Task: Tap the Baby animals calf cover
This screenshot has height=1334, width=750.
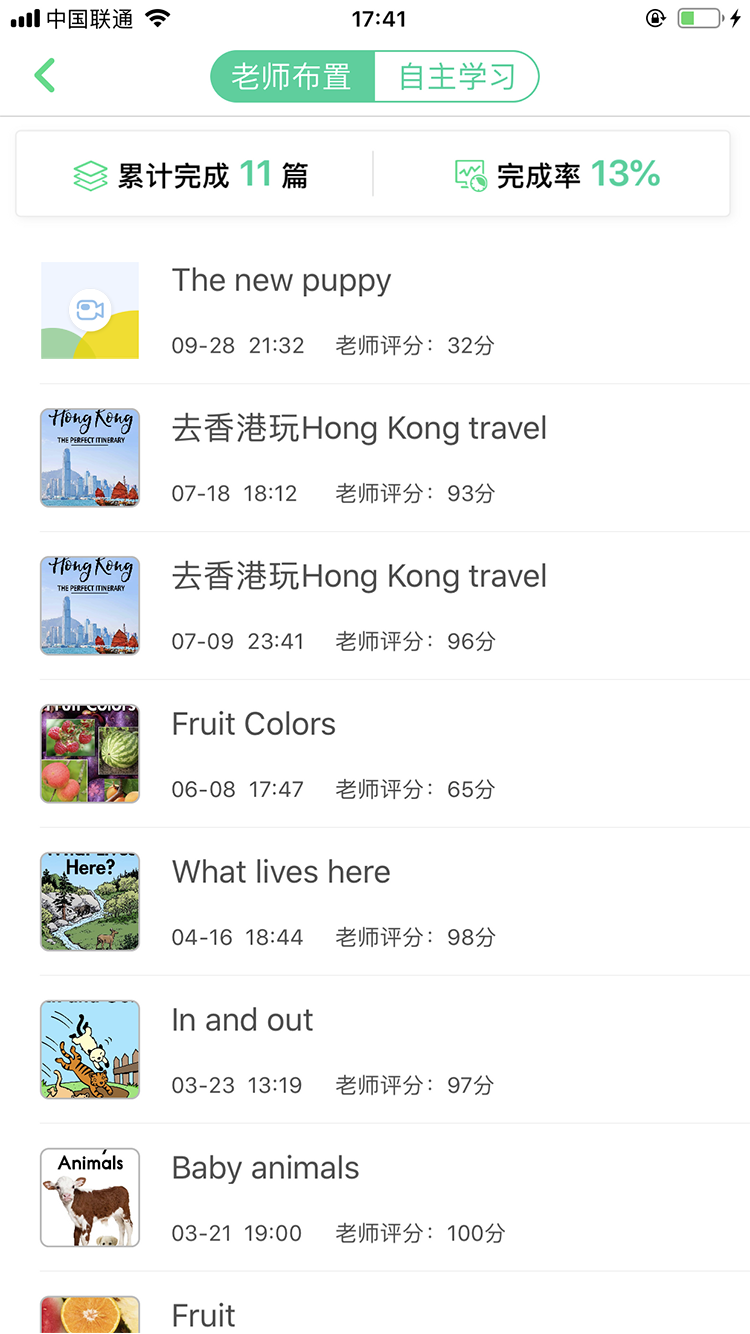Action: click(x=89, y=1197)
